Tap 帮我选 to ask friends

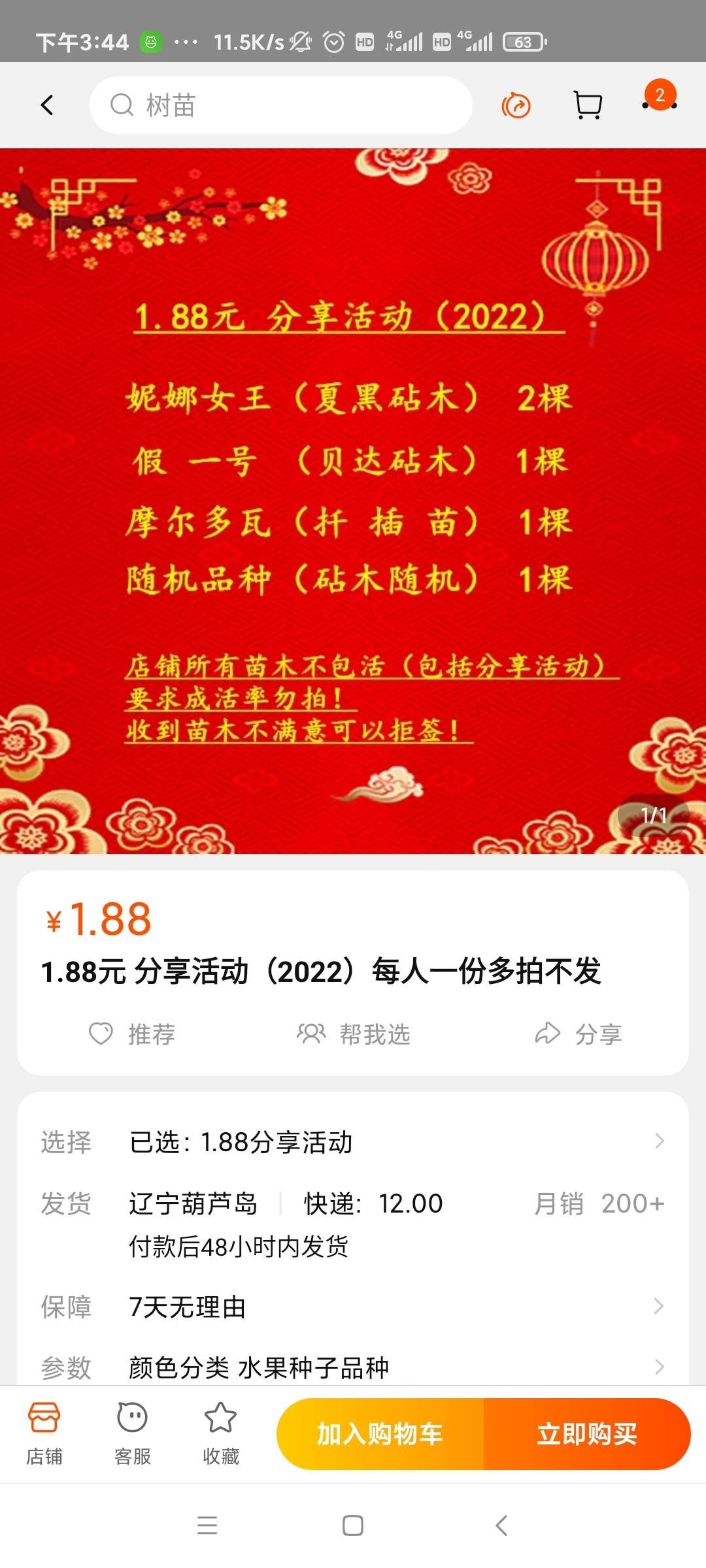tap(354, 1034)
